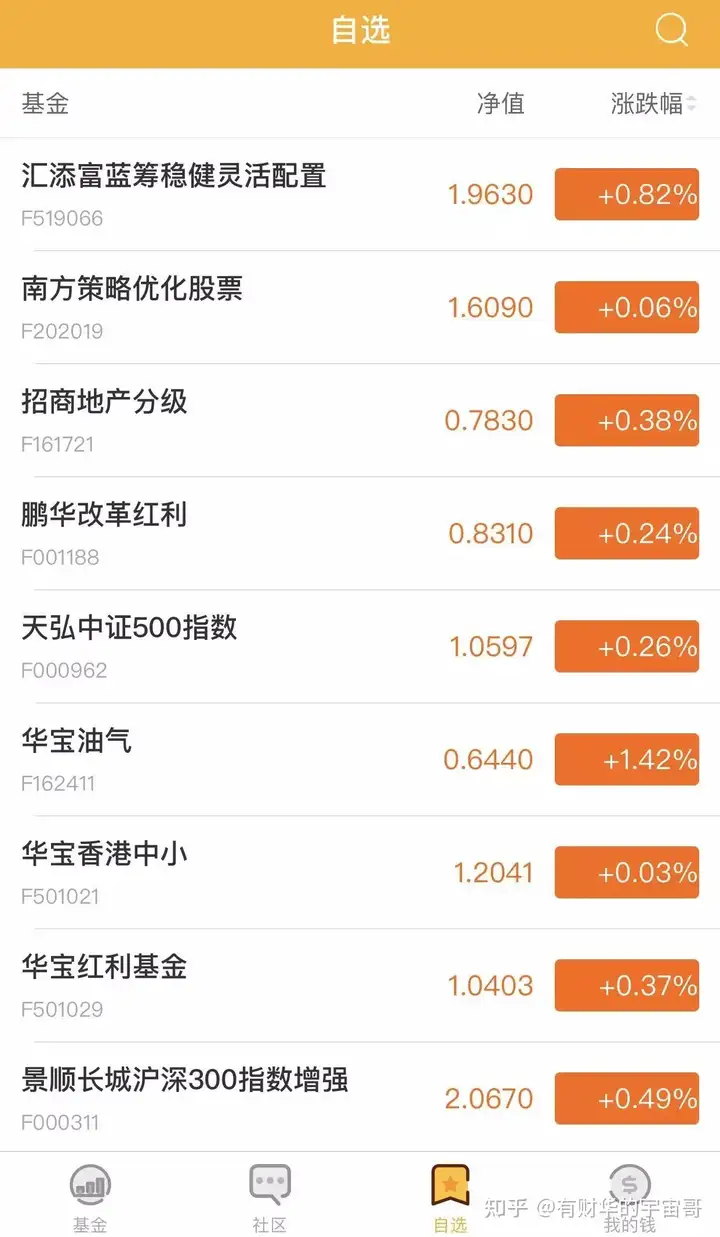Switch to the 社区 tab
The height and width of the screenshot is (1237, 720).
point(270,1197)
